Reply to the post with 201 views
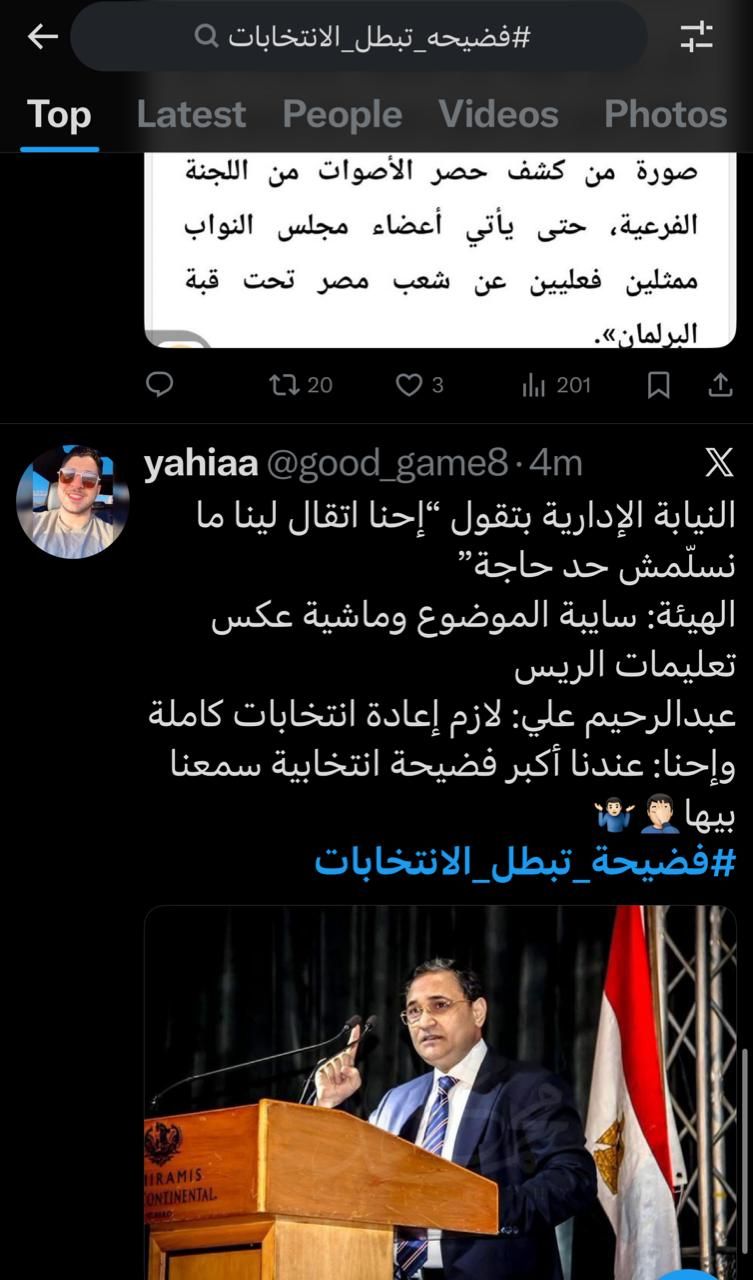The width and height of the screenshot is (753, 1280). click(160, 385)
